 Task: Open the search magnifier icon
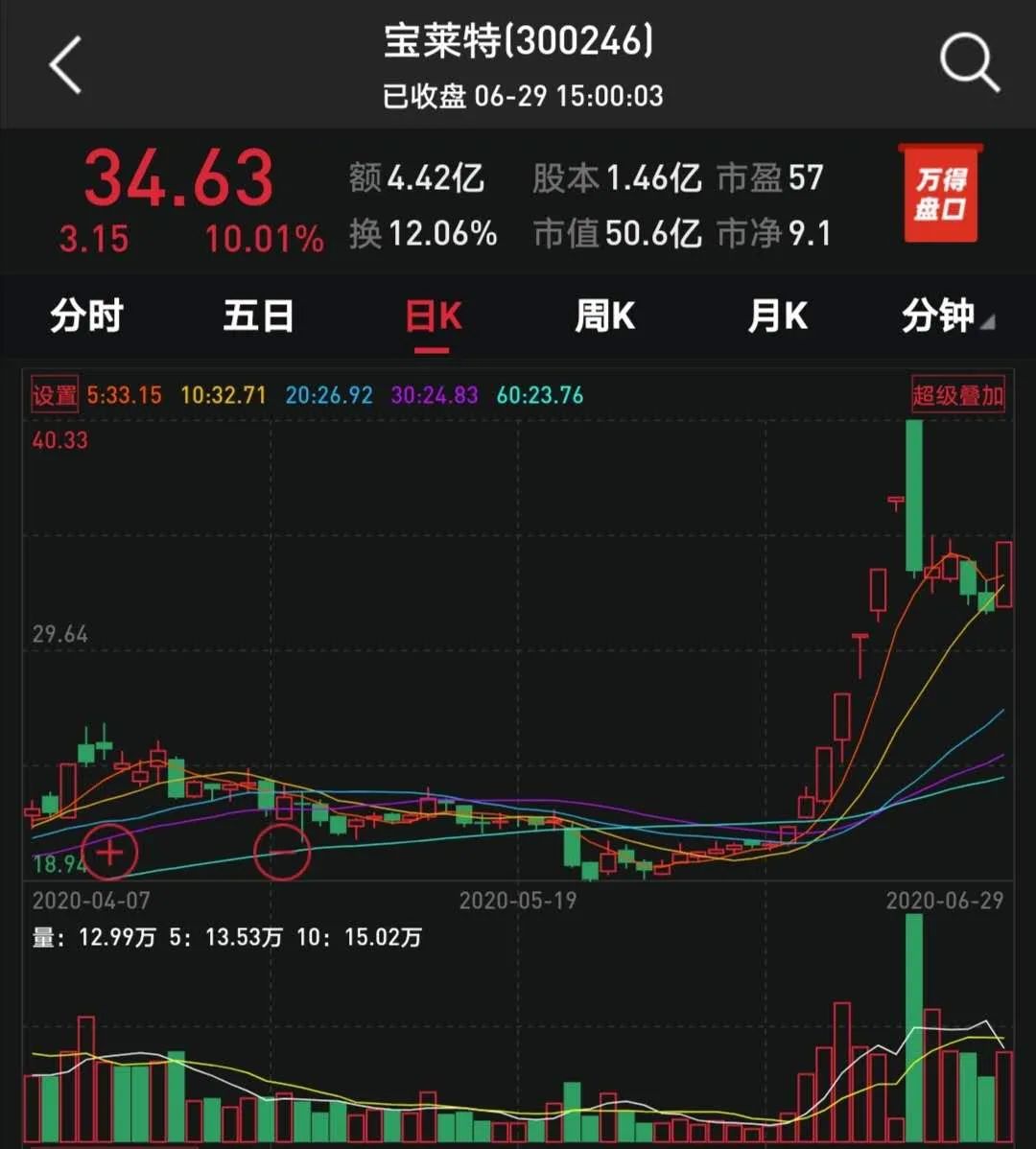tap(969, 63)
